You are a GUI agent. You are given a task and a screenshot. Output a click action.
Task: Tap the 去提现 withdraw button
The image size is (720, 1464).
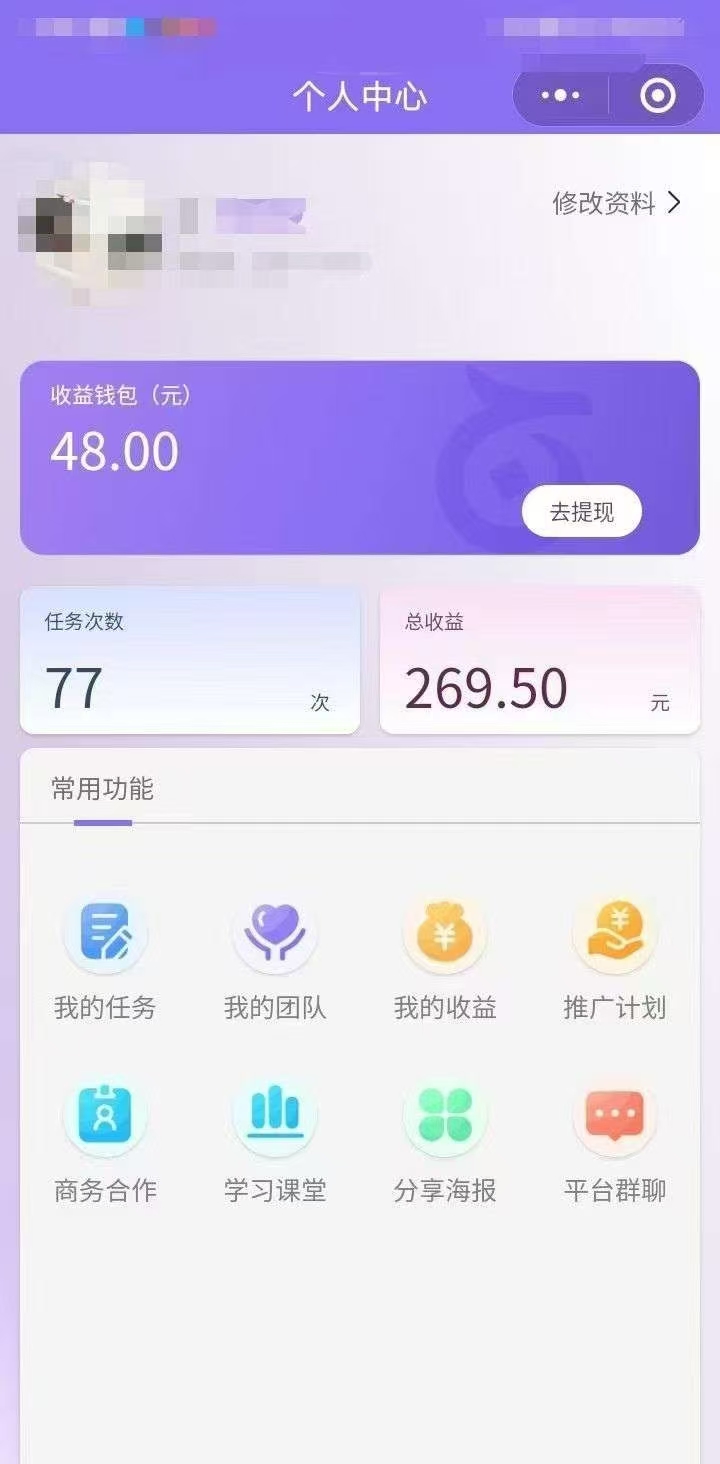point(581,511)
